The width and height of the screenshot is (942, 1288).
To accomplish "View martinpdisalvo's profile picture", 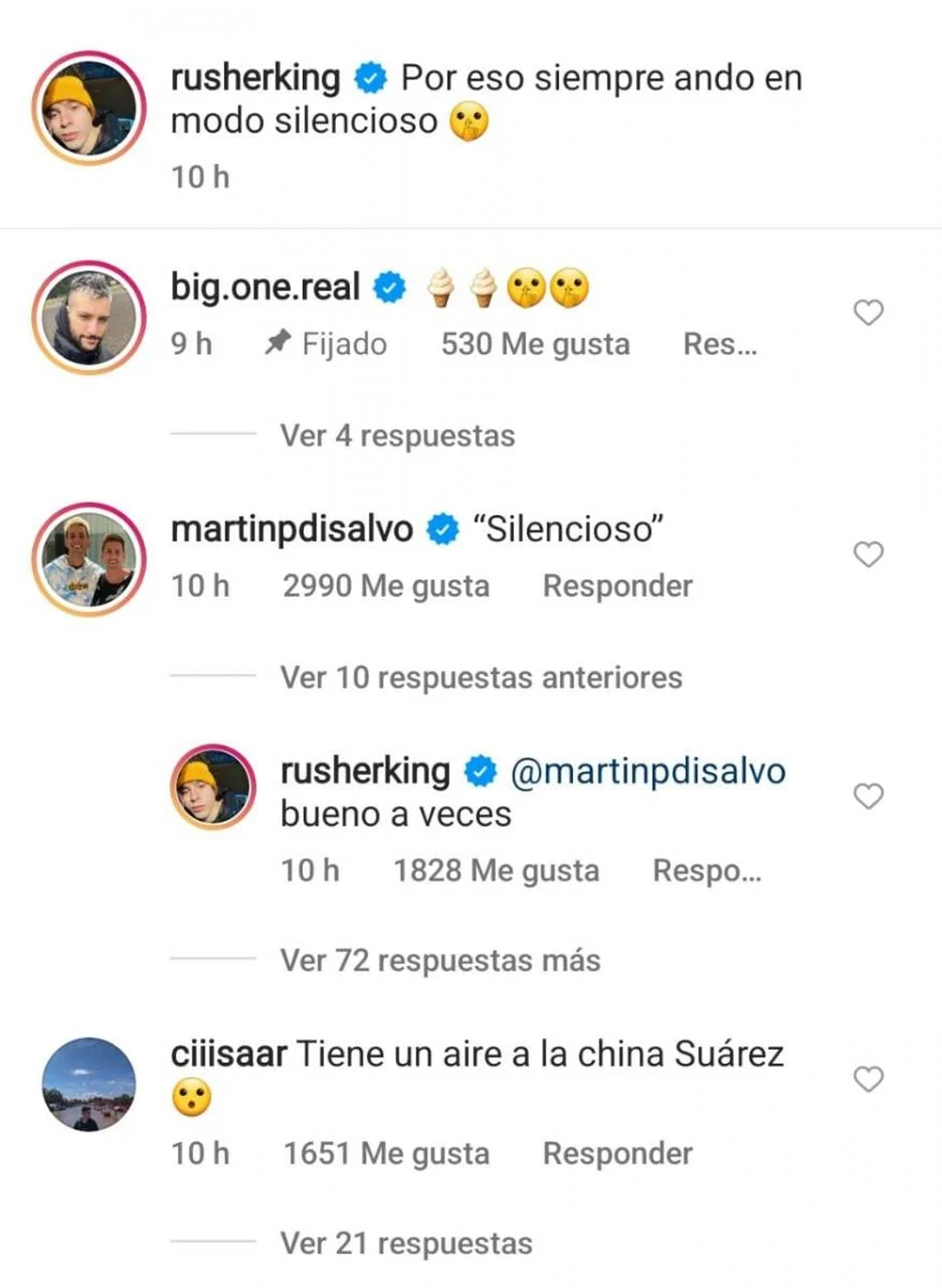I will [x=89, y=559].
